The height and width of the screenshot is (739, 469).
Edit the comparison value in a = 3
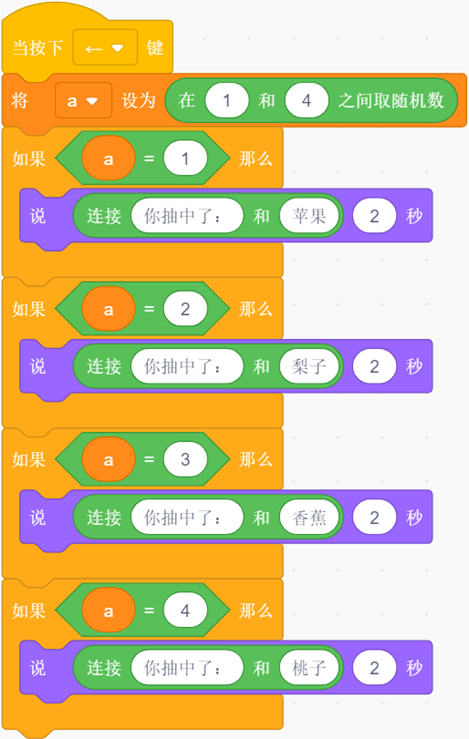tap(185, 460)
